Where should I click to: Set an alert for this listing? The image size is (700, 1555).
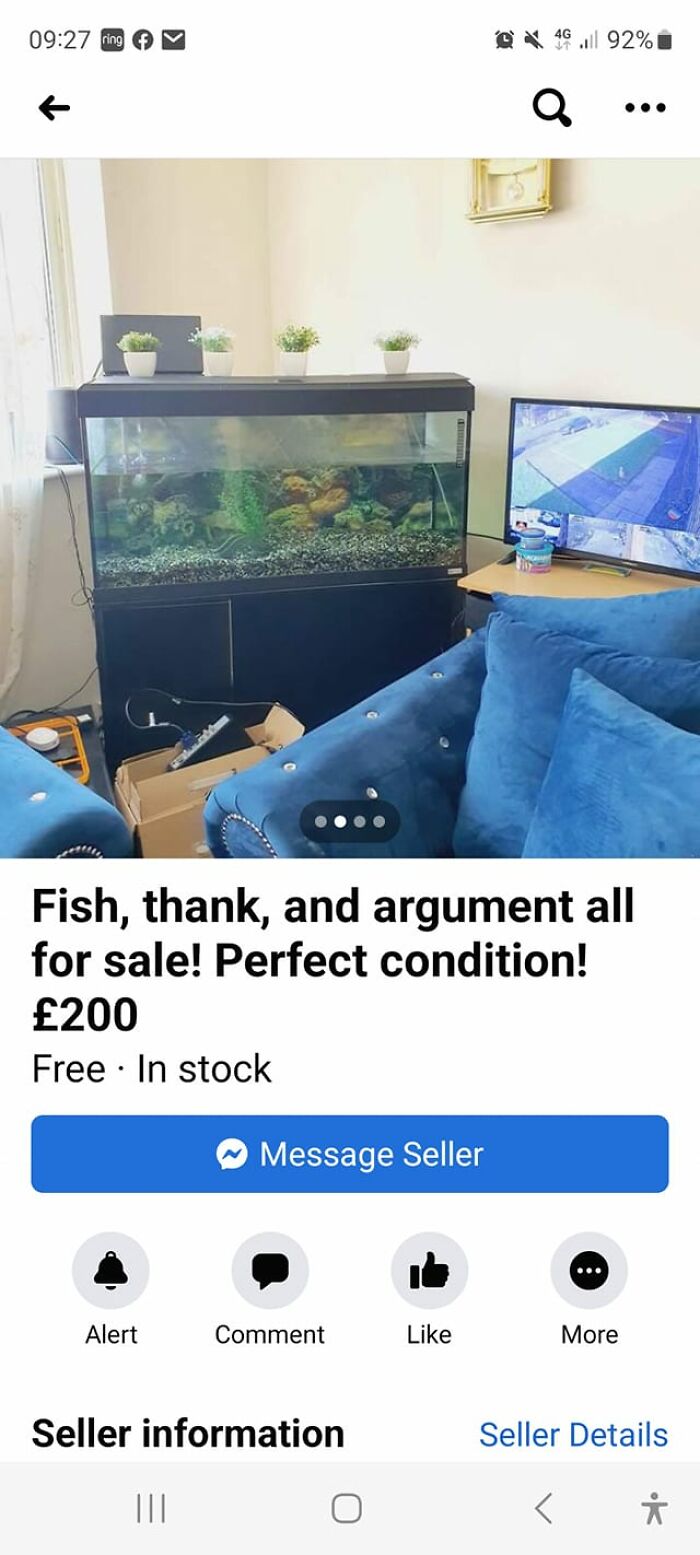[x=111, y=1271]
